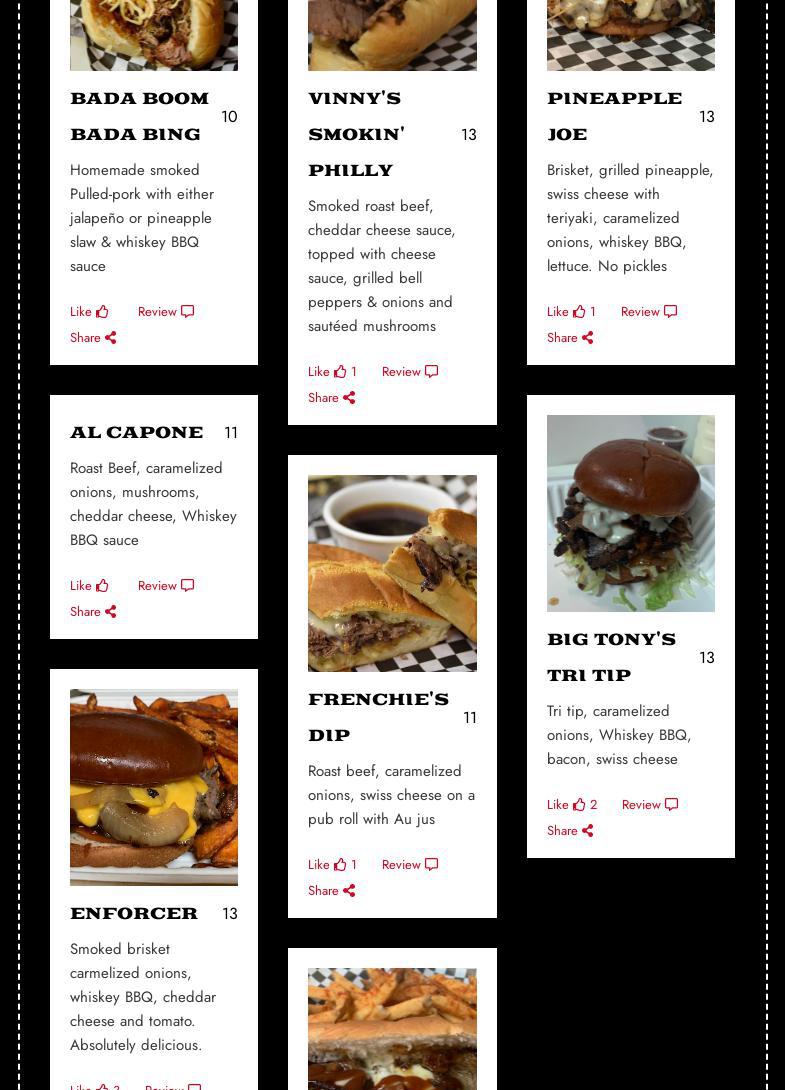
Task: Like the Bada Boom Bada Bing sandwich
Action: tap(90, 312)
